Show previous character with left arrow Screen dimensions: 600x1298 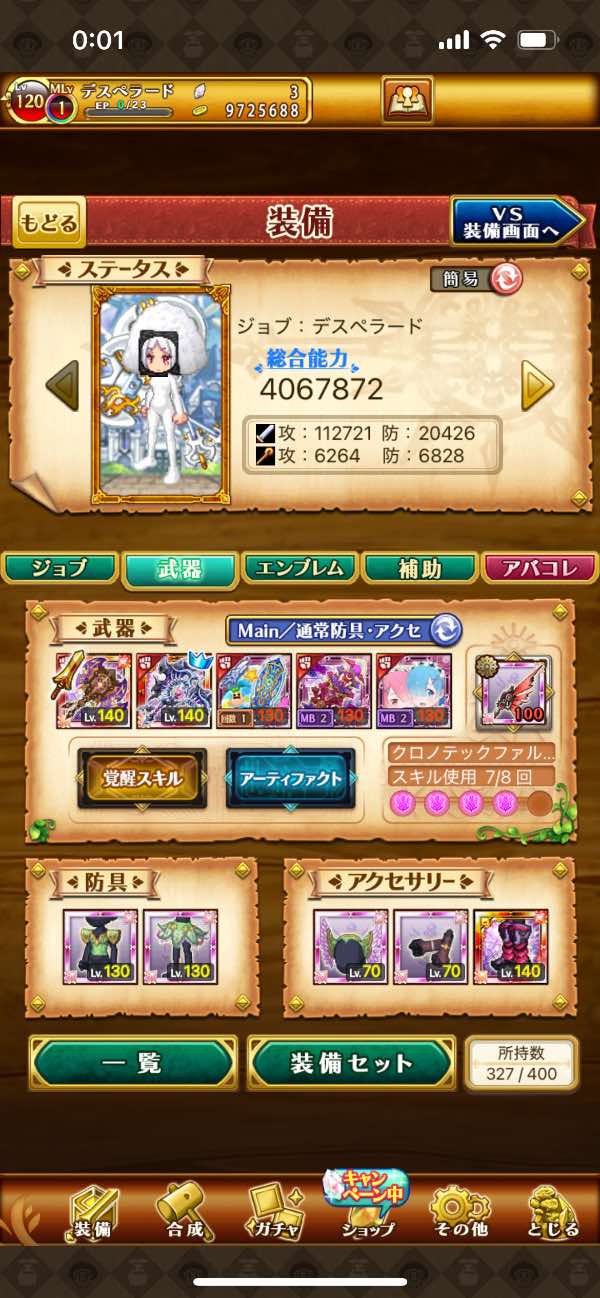click(62, 384)
